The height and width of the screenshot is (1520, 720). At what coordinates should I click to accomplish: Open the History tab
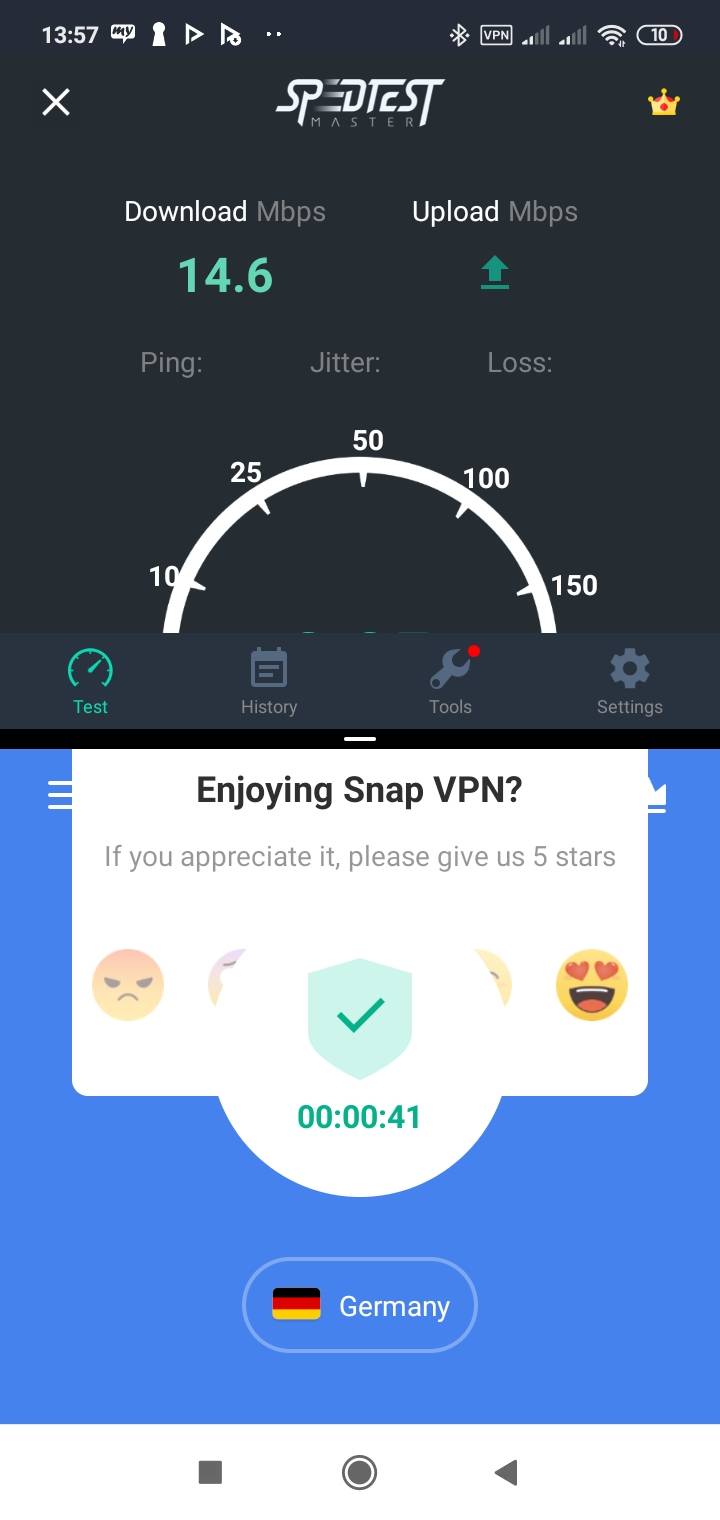269,682
